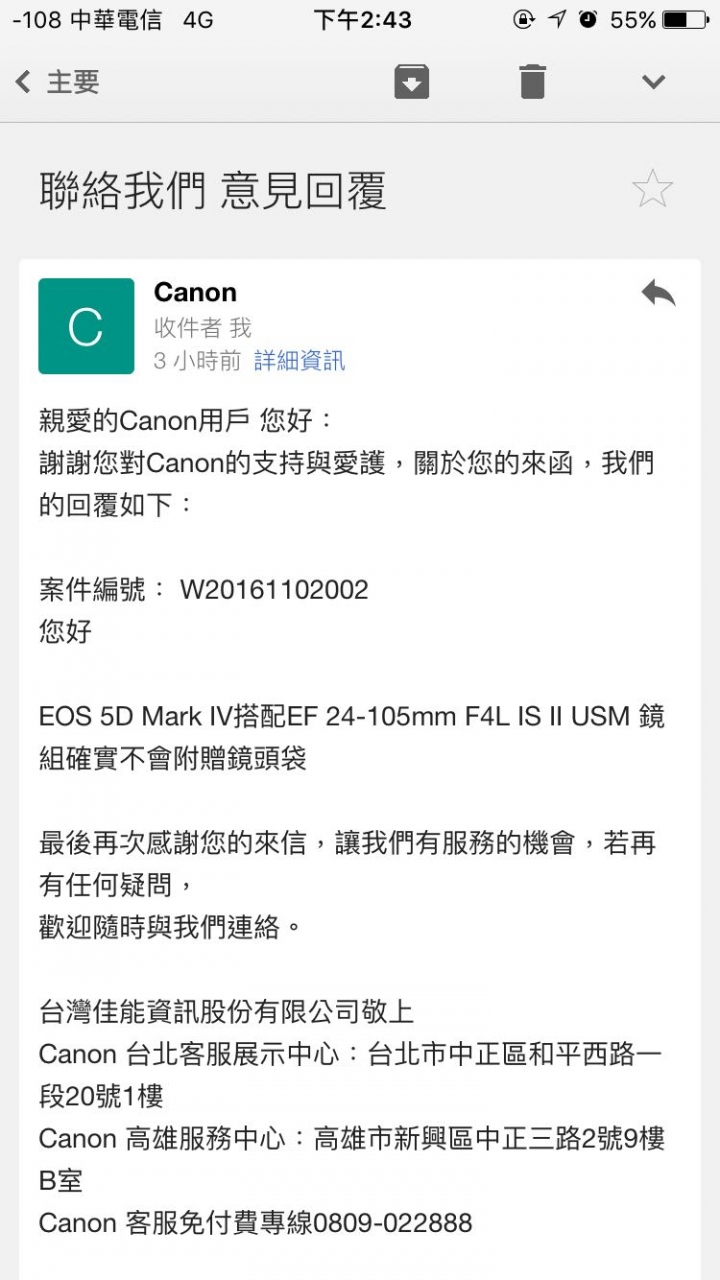Open 詳細資訊 for message details
This screenshot has width=720, height=1280.
(299, 361)
